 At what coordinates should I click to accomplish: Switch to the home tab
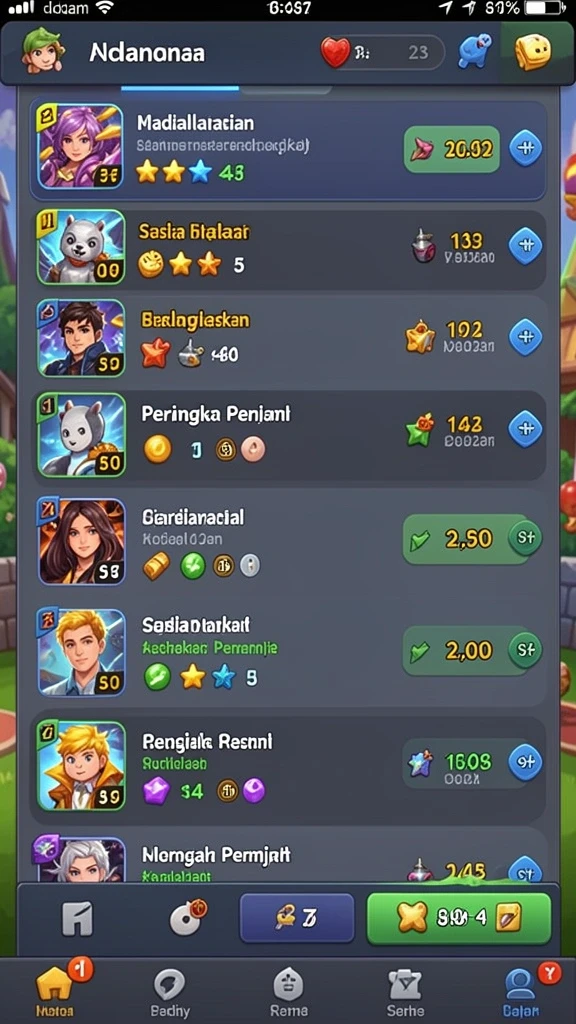pyautogui.click(x=57, y=988)
